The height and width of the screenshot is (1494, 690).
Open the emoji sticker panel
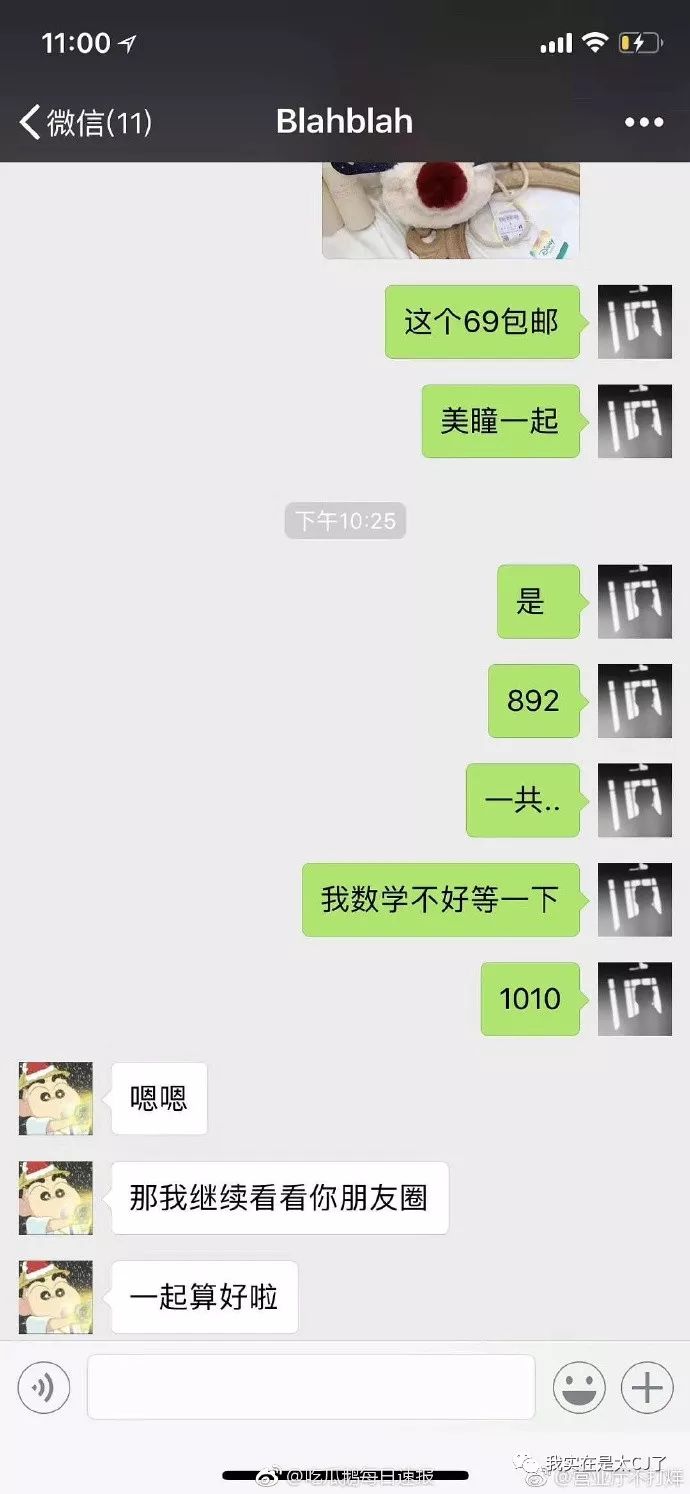click(580, 1387)
